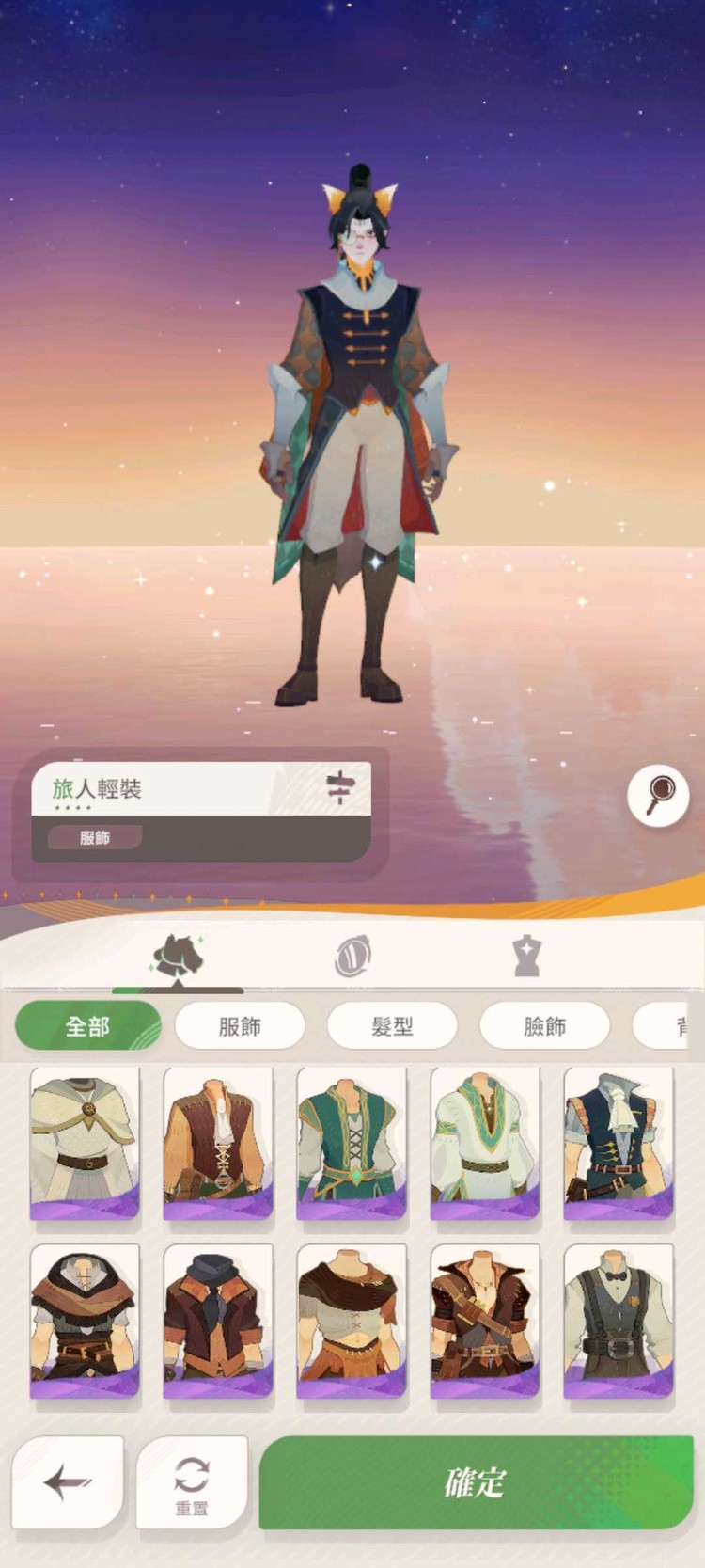Screen dimensions: 705x1568
Task: Choose the green laced vest outfit
Action: (352, 1142)
